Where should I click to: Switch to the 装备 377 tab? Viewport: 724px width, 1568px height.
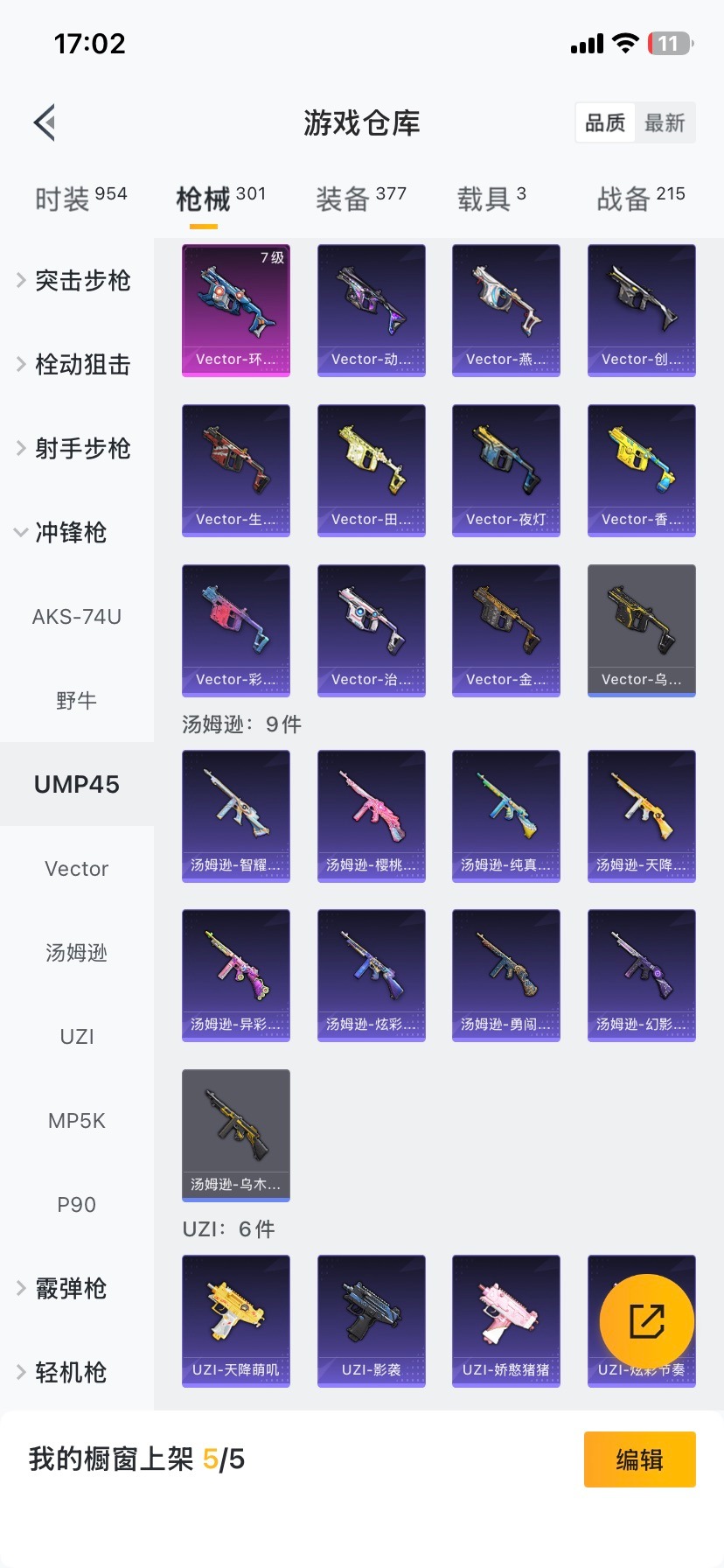point(360,196)
